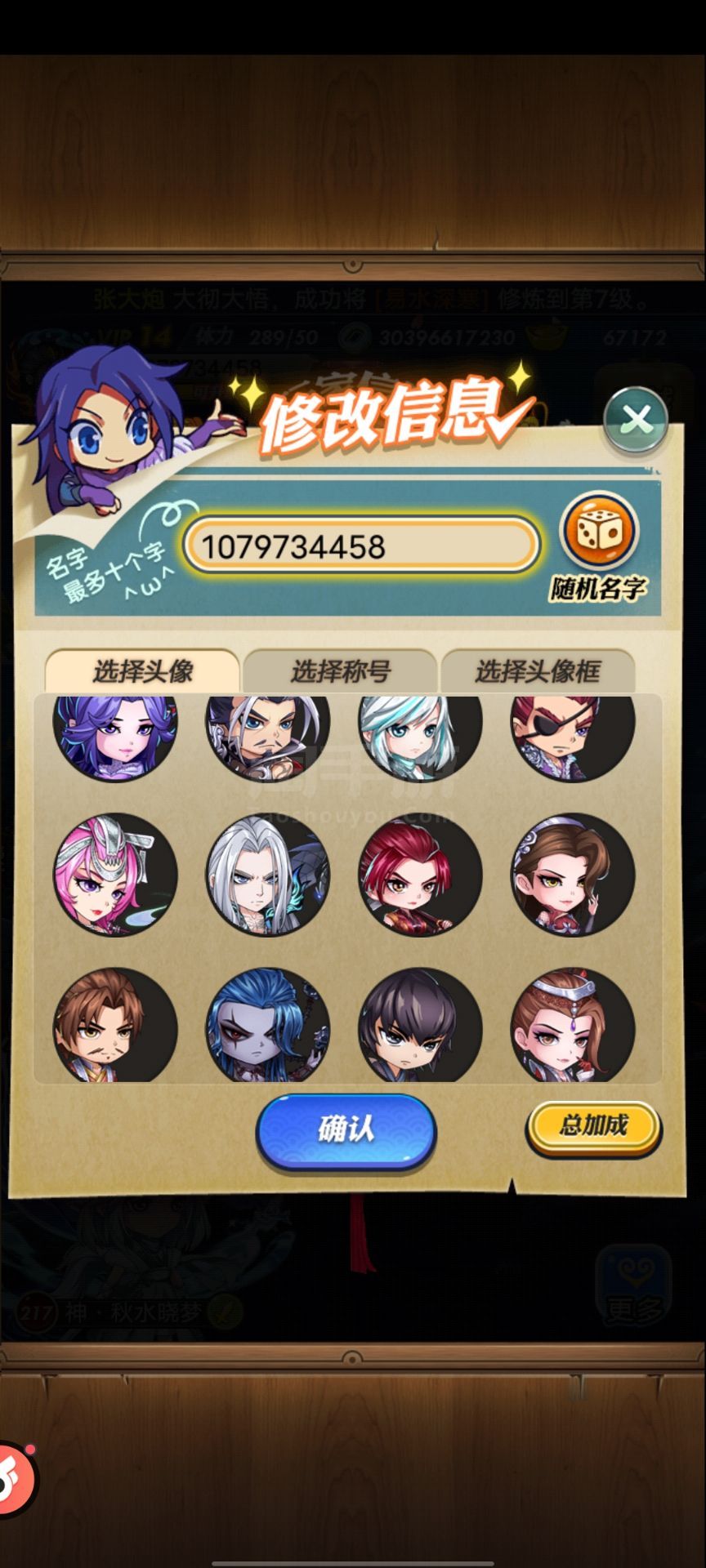Tap the name field showing 1079734458
This screenshot has width=706, height=1568.
click(360, 546)
